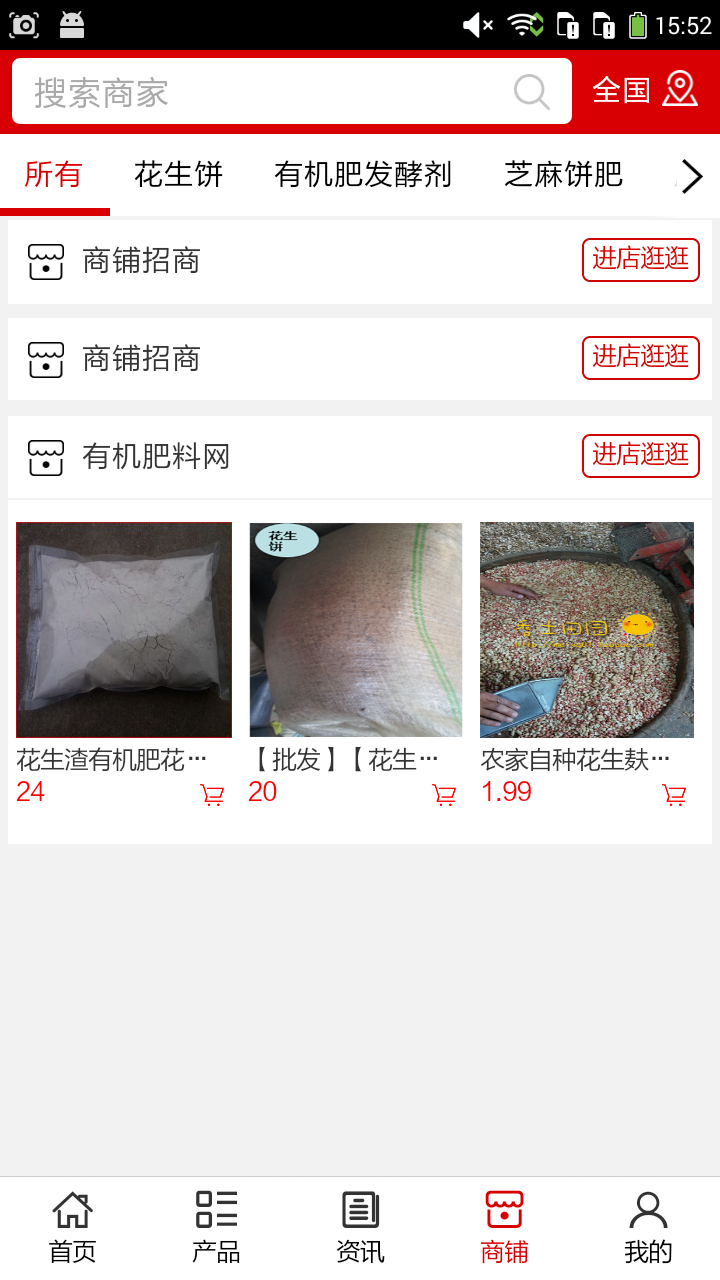The image size is (720, 1280).
Task: Select the 首页 home icon
Action: (71, 1224)
